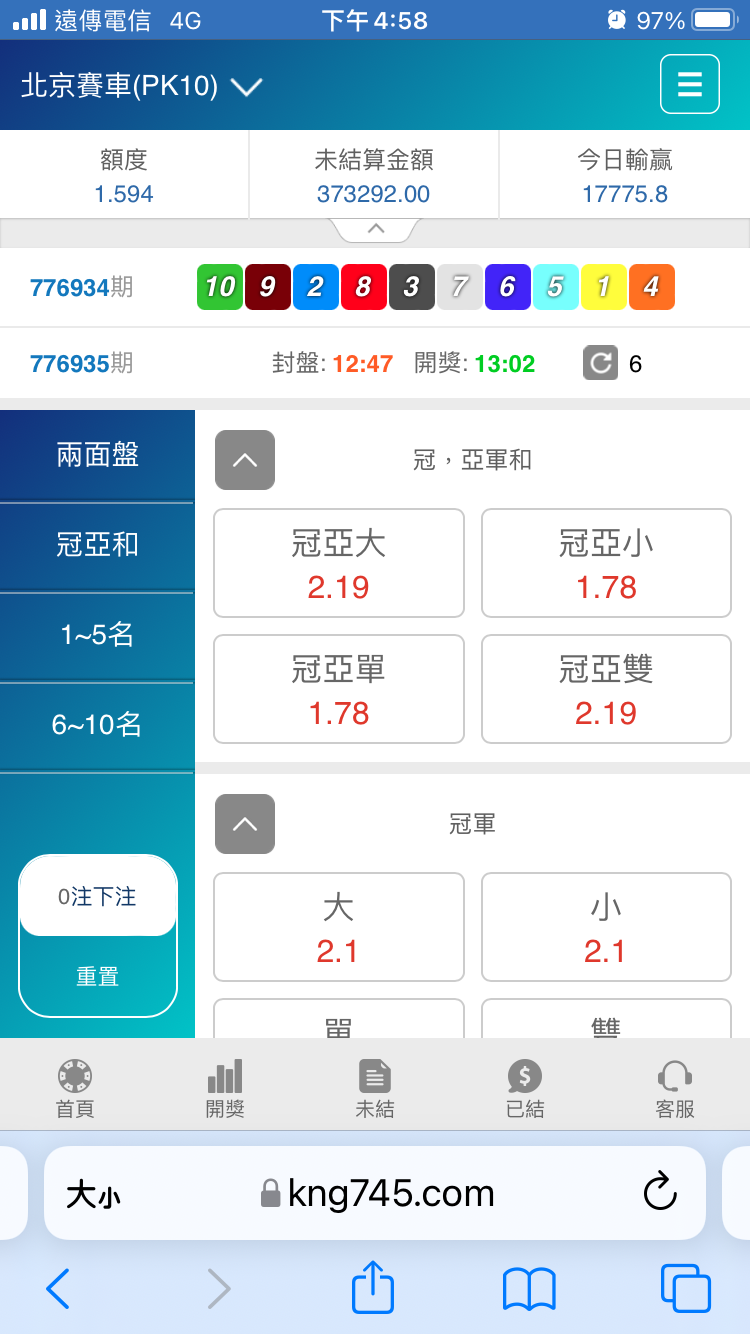Collapse the 冠軍 section
Viewport: 750px width, 1334px height.
(244, 824)
